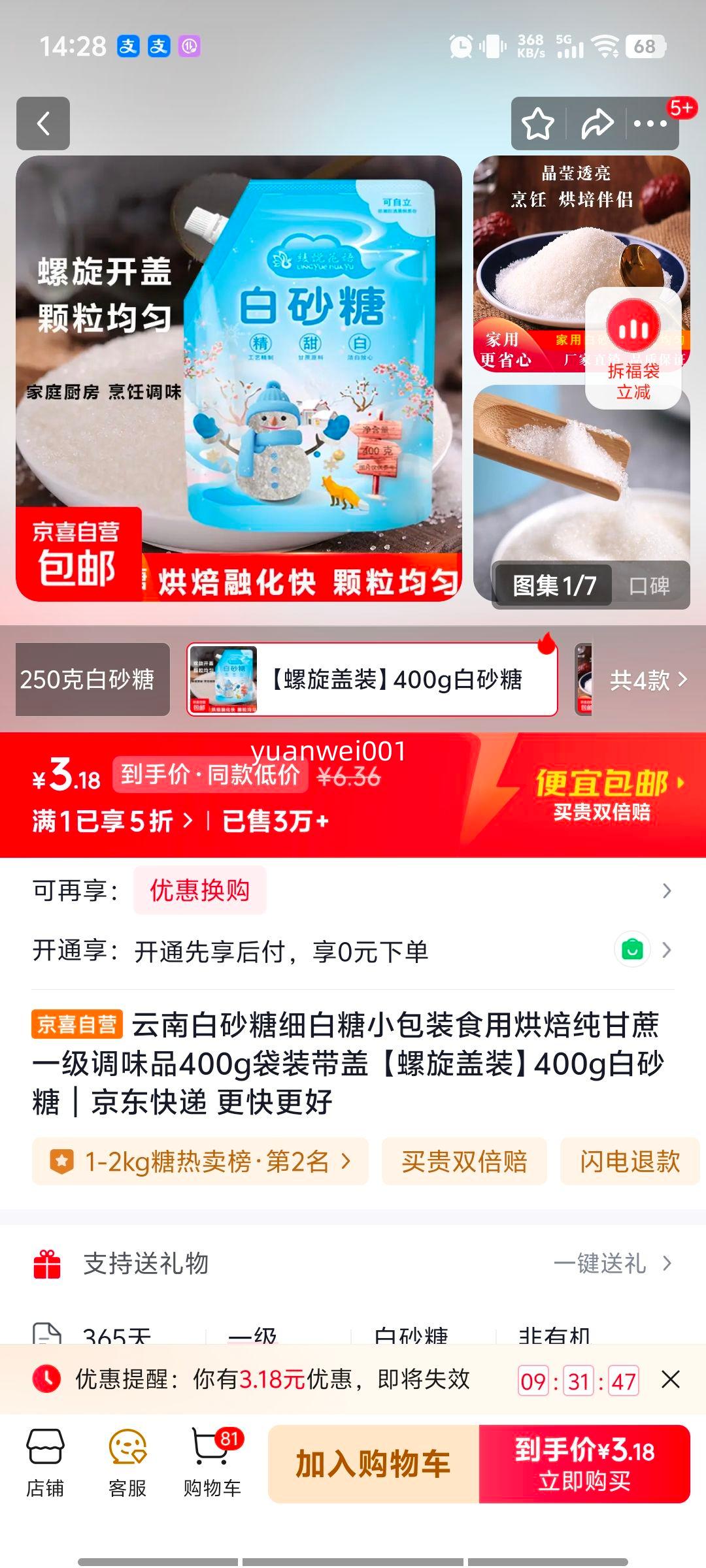
Task: Select the 250克白砂糖 variant option
Action: pyautogui.click(x=92, y=681)
